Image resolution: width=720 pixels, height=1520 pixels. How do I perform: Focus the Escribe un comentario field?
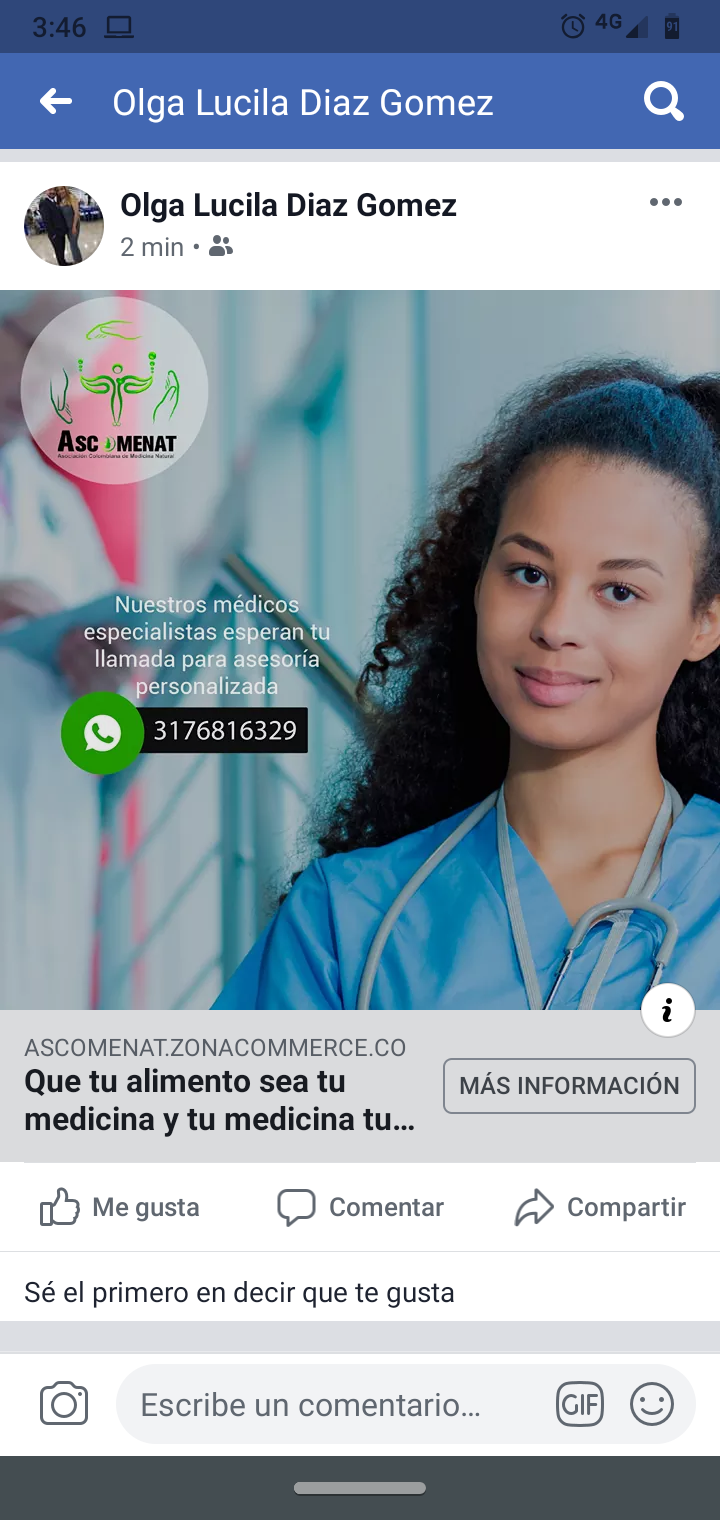pyautogui.click(x=330, y=1405)
